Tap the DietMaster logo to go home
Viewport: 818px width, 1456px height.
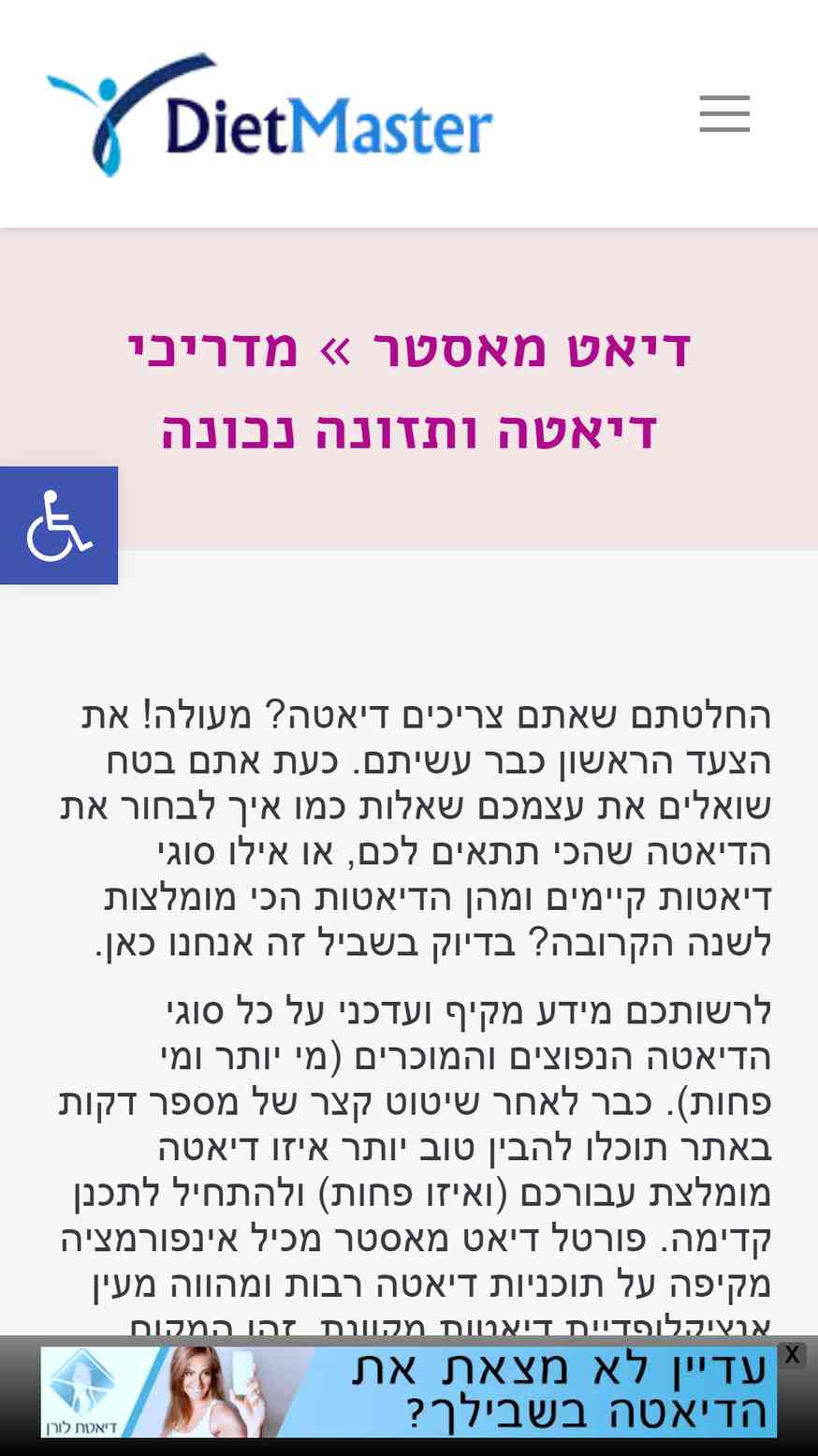(270, 115)
